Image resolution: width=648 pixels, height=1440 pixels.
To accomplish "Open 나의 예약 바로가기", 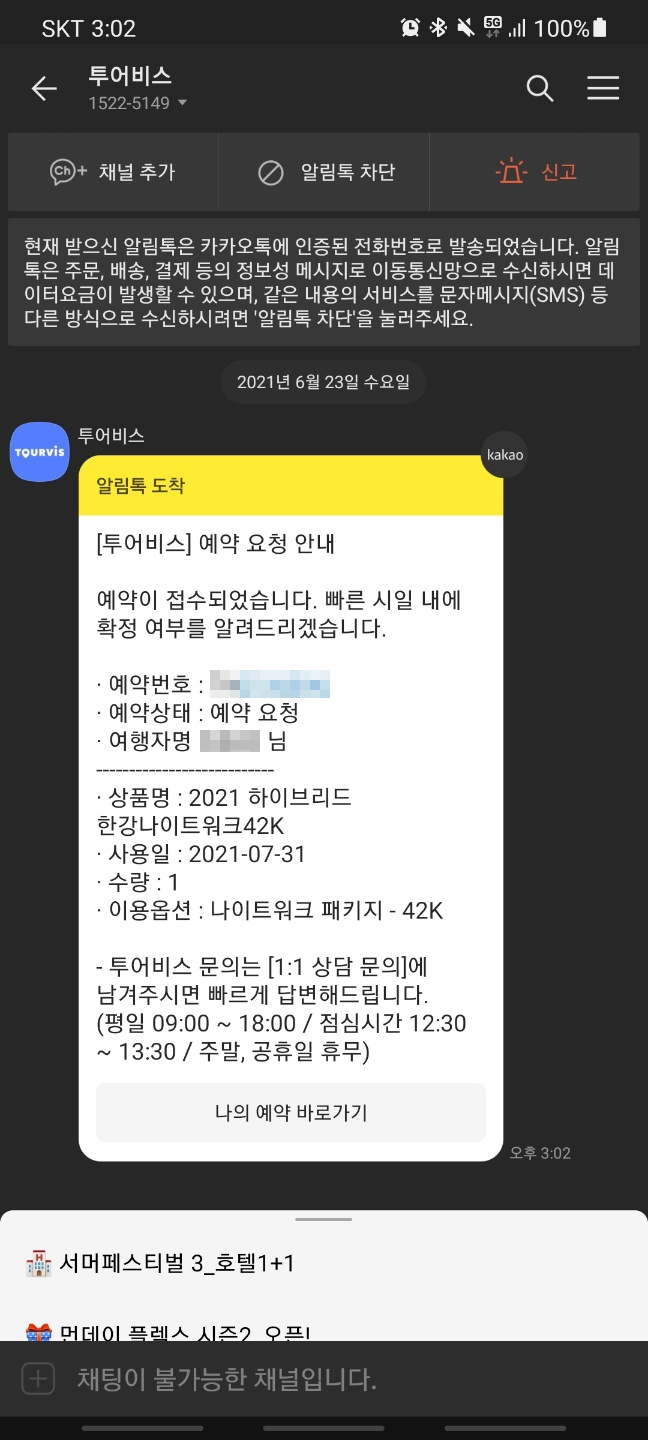I will point(291,1112).
